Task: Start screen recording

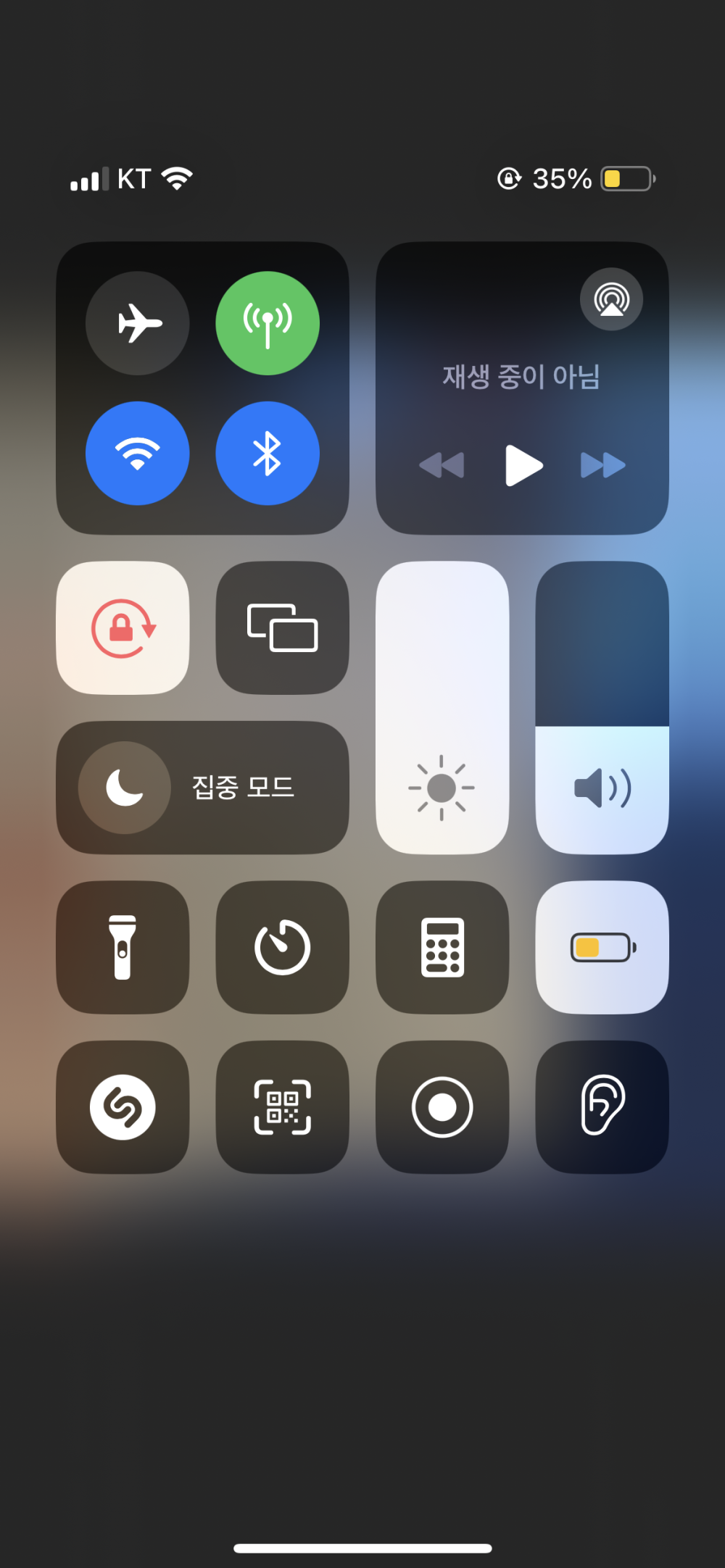Action: (x=442, y=1107)
